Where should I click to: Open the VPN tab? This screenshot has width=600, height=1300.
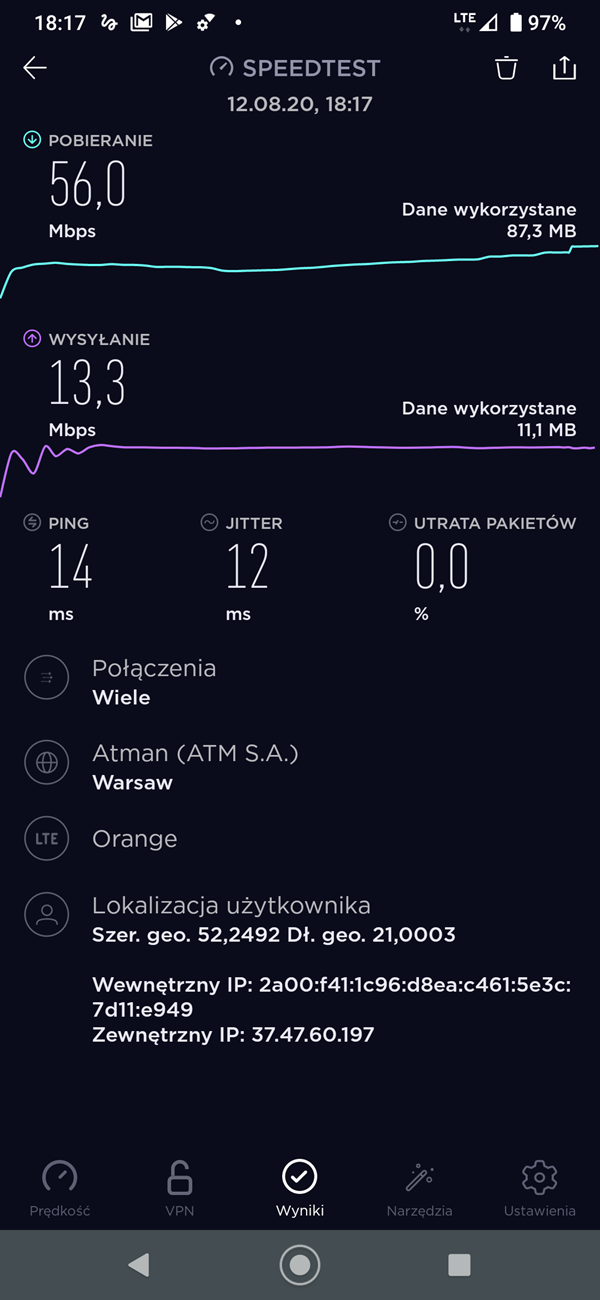coord(180,1188)
